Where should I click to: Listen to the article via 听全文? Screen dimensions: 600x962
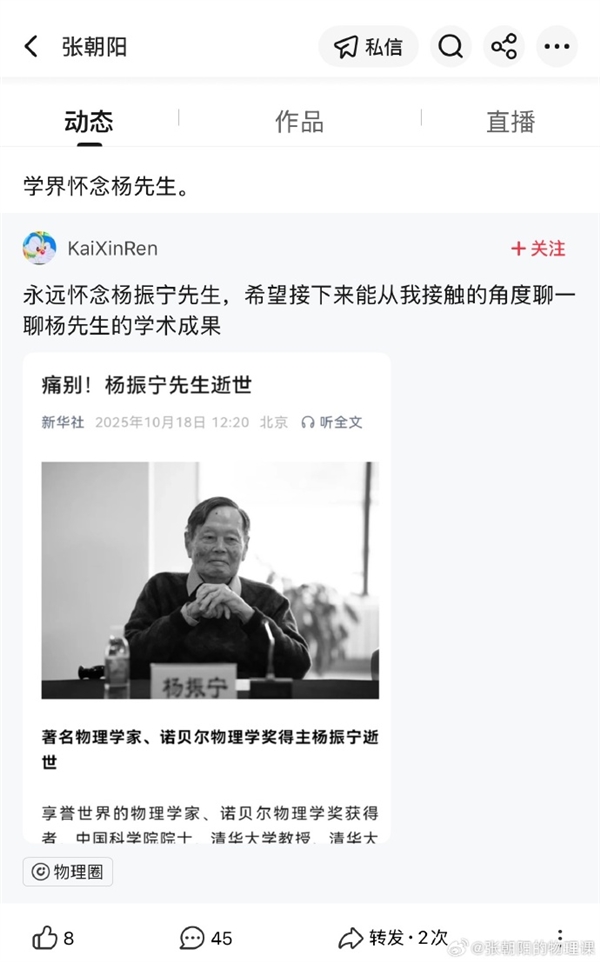[x=332, y=422]
